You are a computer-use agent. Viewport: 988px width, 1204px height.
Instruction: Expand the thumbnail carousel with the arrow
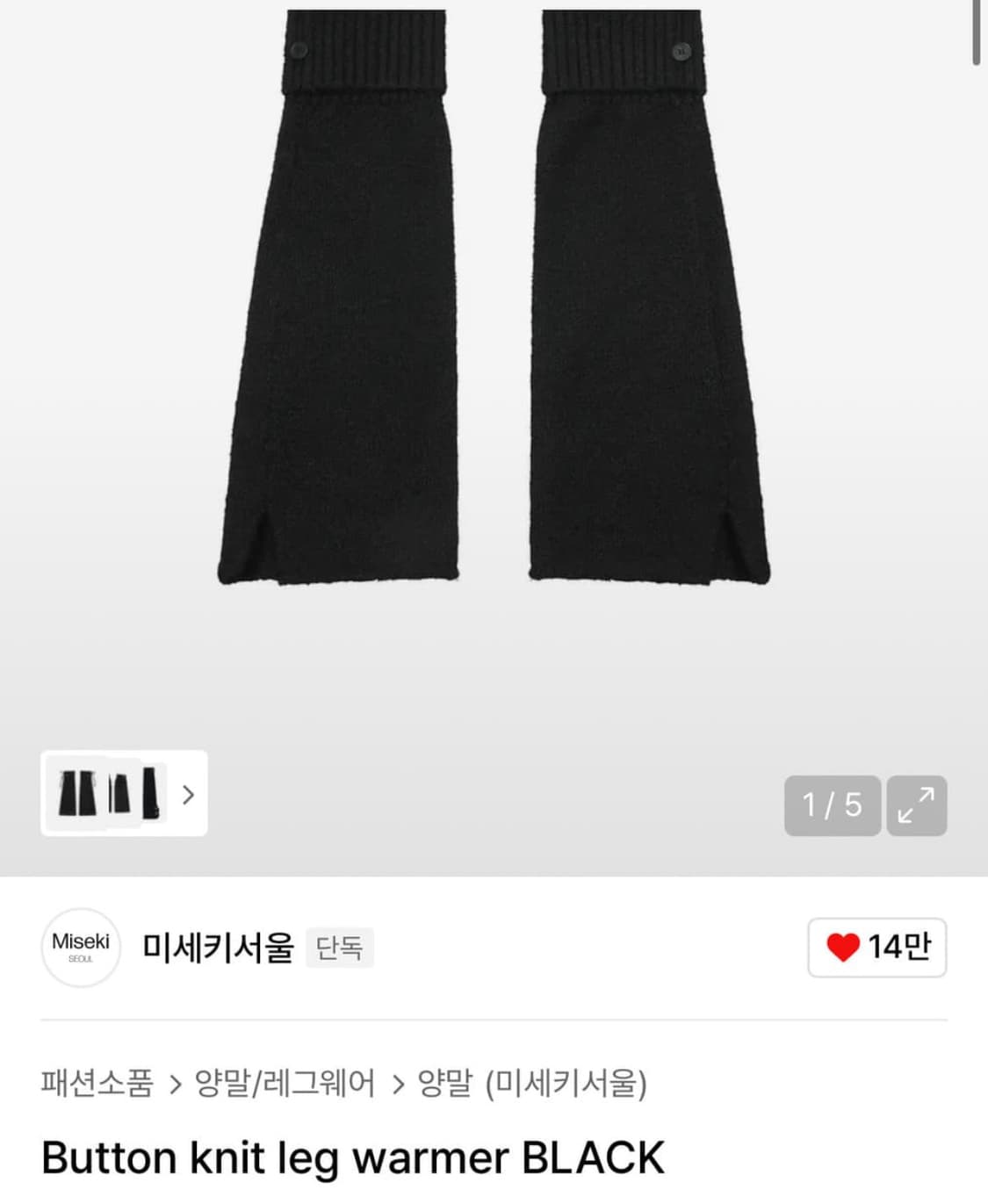(x=187, y=795)
